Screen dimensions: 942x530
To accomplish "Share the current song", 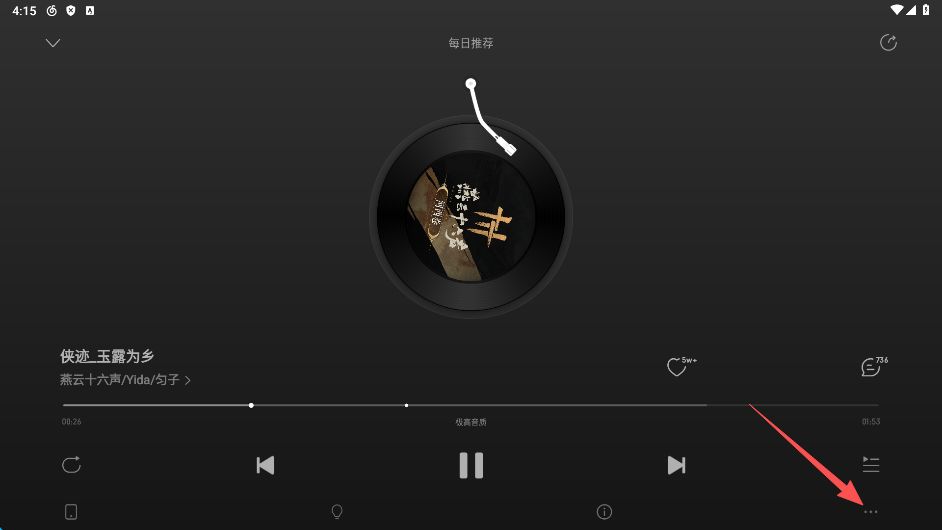I will [888, 43].
